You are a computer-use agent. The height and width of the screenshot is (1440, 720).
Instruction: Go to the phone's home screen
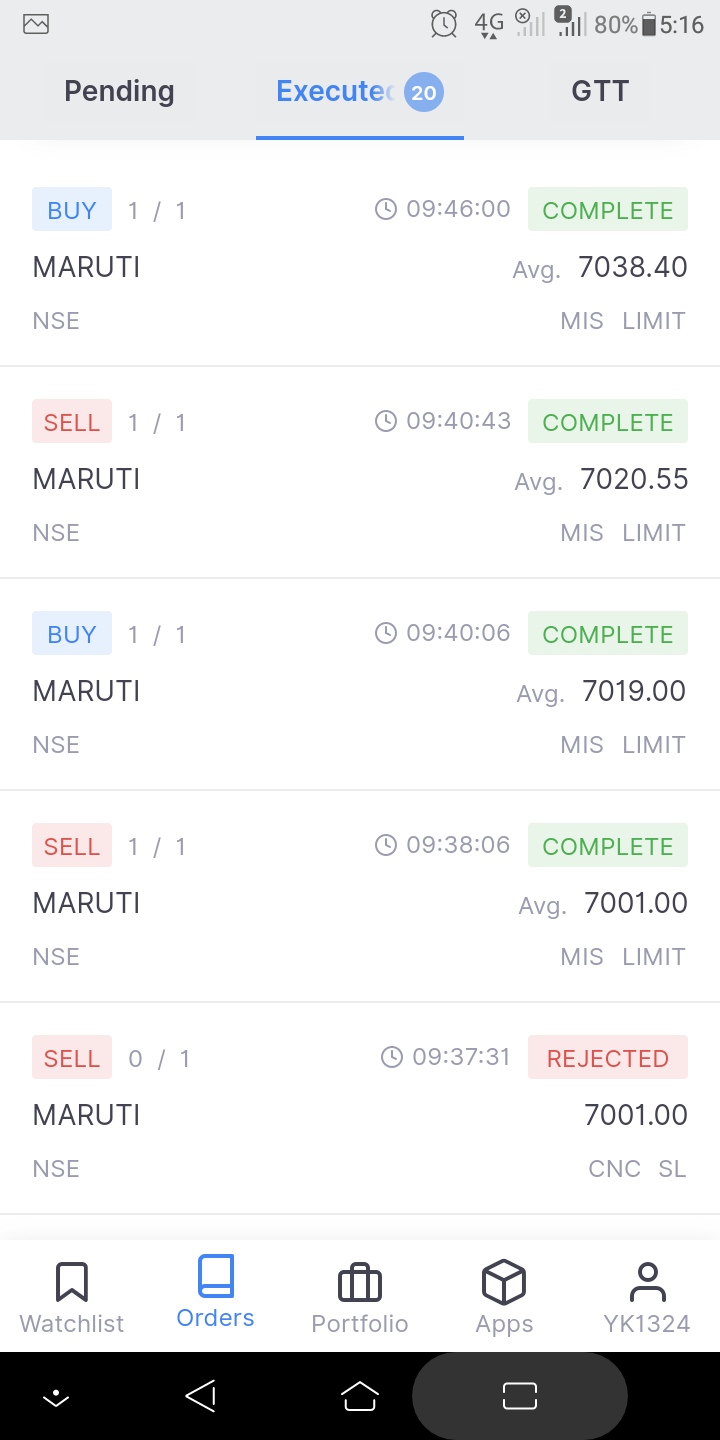360,1396
